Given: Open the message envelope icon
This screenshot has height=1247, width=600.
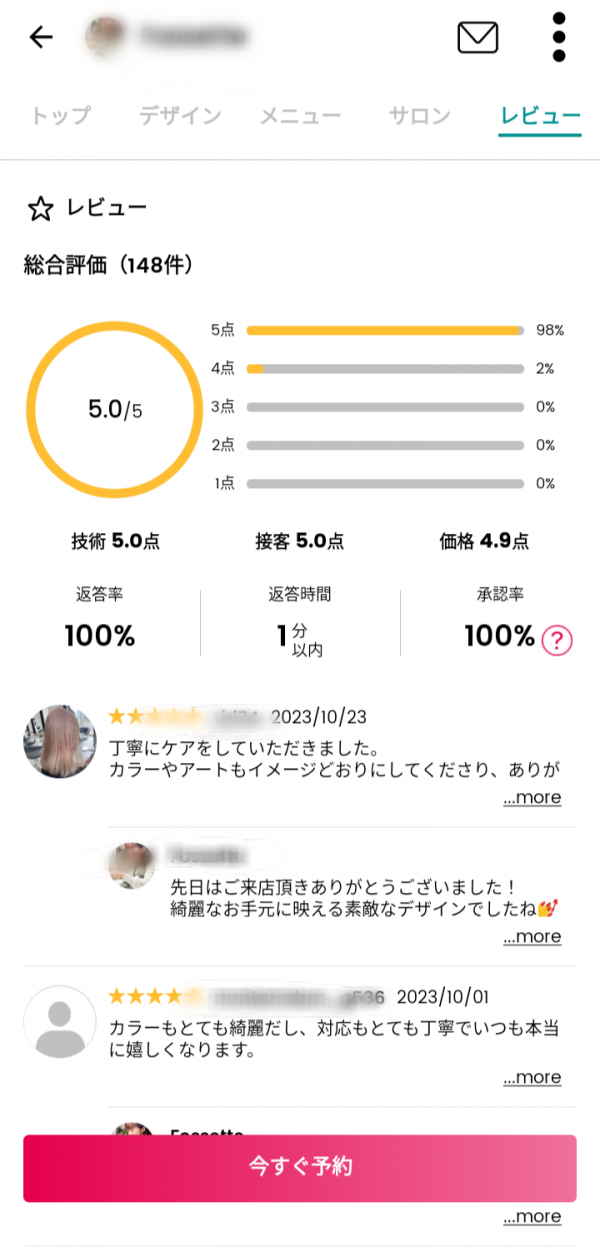Looking at the screenshot, I should [x=477, y=38].
